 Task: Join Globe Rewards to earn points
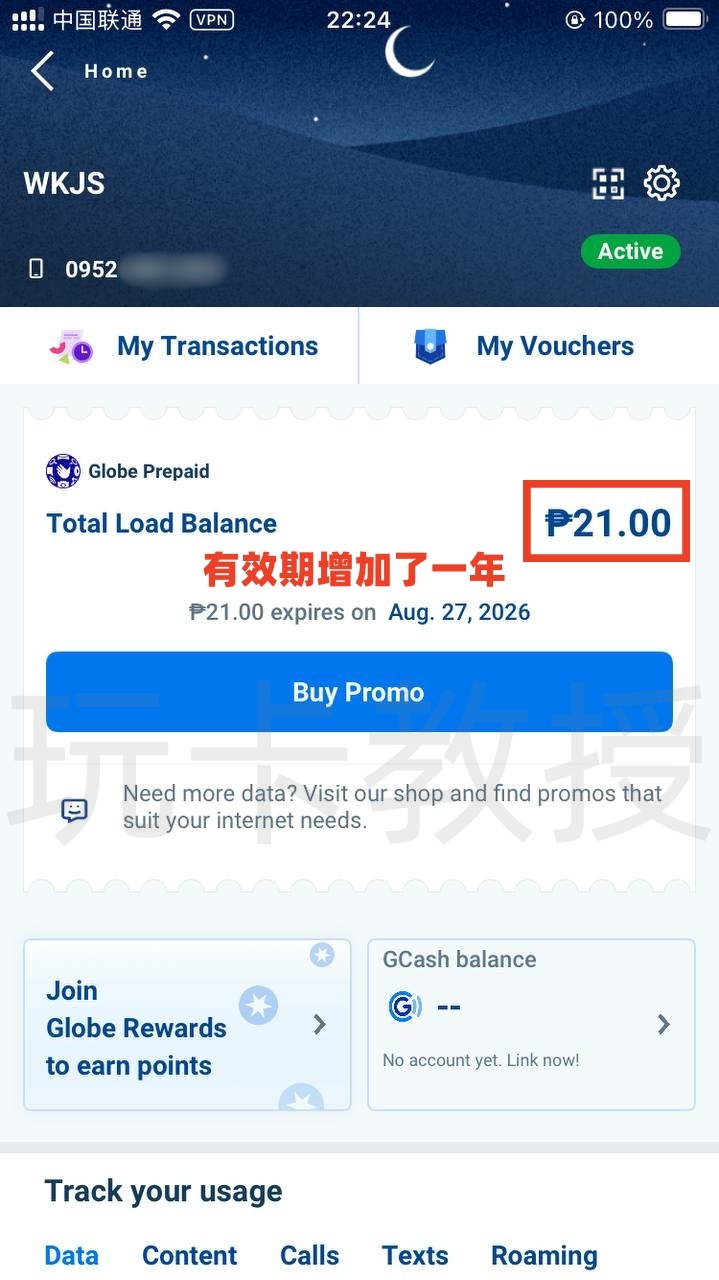(187, 1025)
